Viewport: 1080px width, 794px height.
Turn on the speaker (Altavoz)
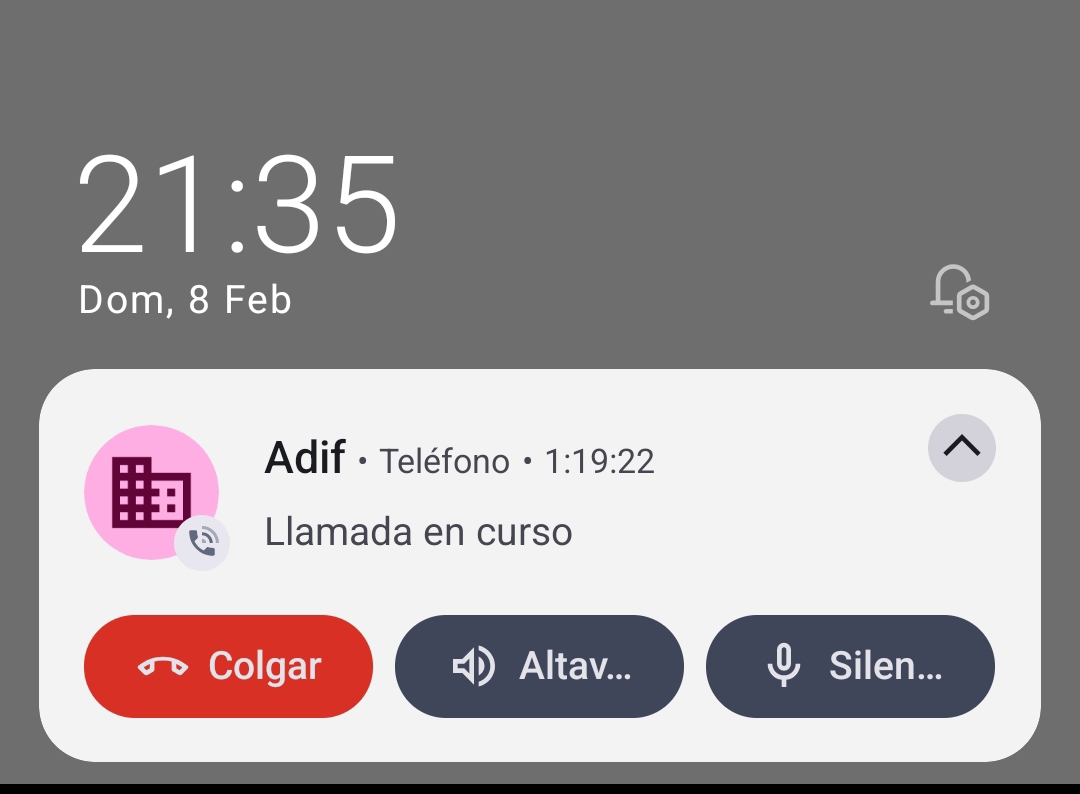pos(539,666)
